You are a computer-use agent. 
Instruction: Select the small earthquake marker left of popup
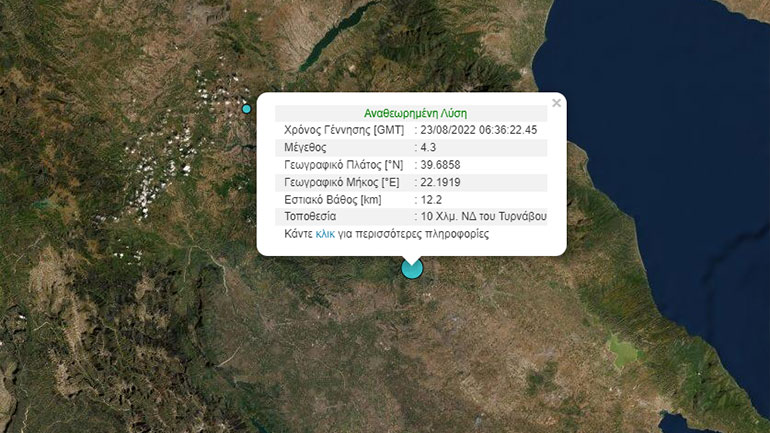tap(247, 108)
